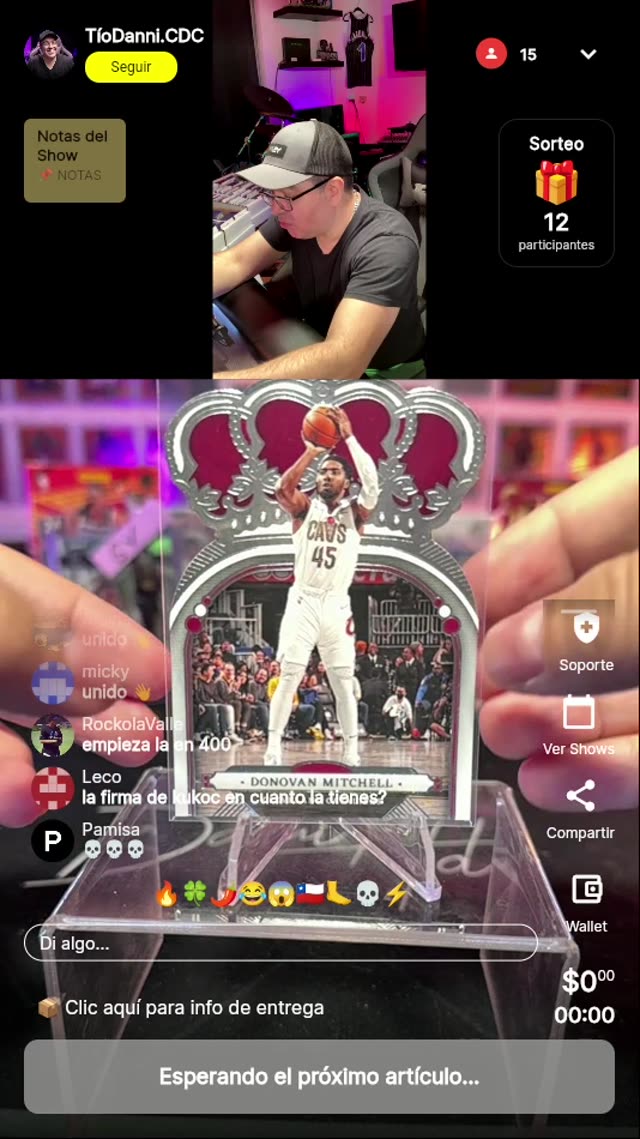
Task: Open the Notas del Show card
Action: [x=75, y=160]
